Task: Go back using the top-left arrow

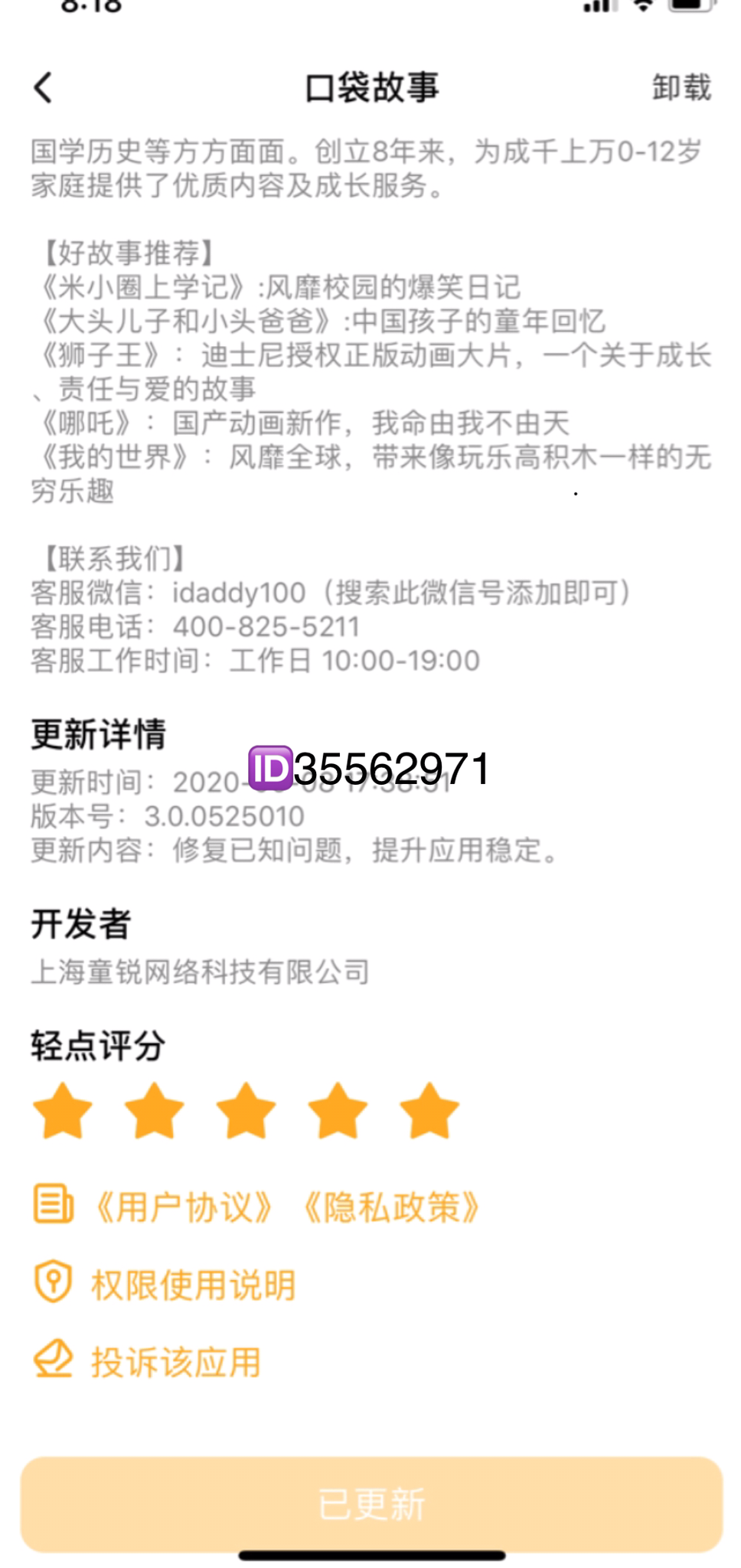Action: [x=44, y=87]
